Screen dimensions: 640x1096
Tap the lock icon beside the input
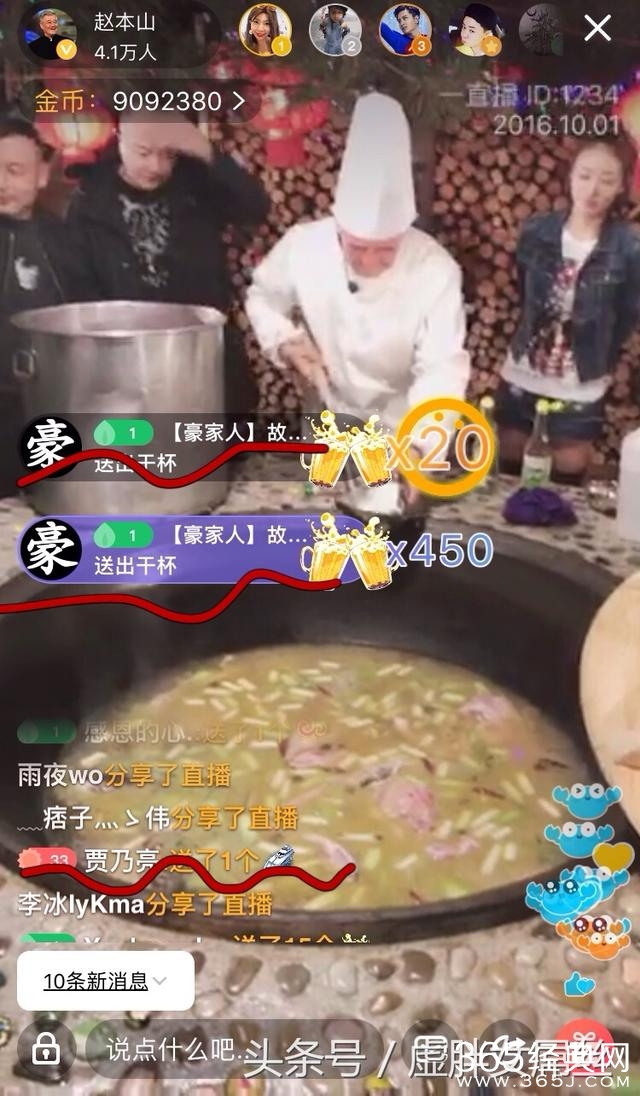46,1049
